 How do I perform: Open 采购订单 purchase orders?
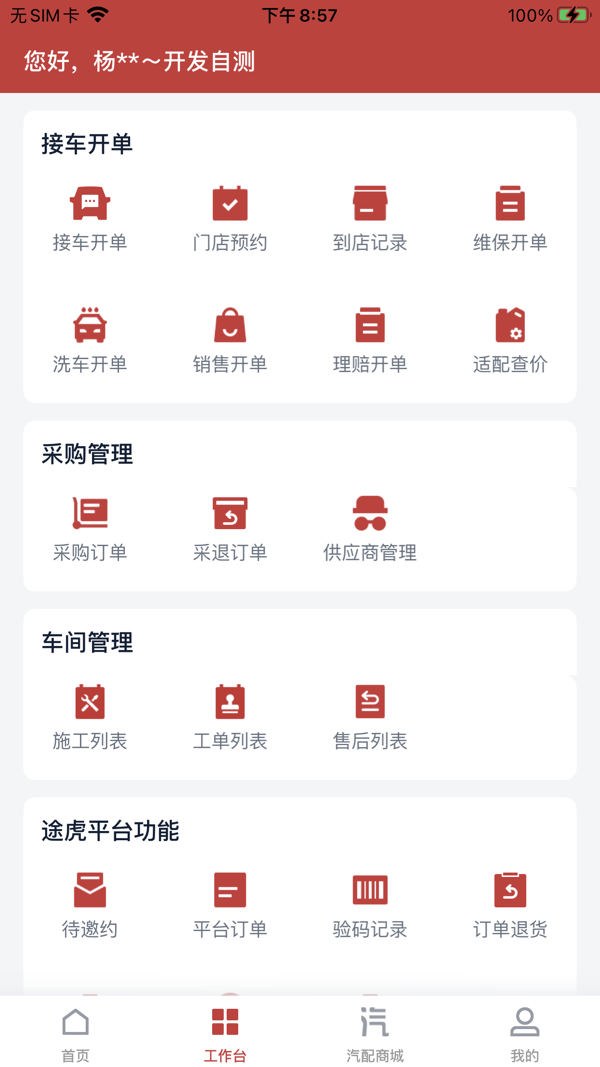[90, 527]
